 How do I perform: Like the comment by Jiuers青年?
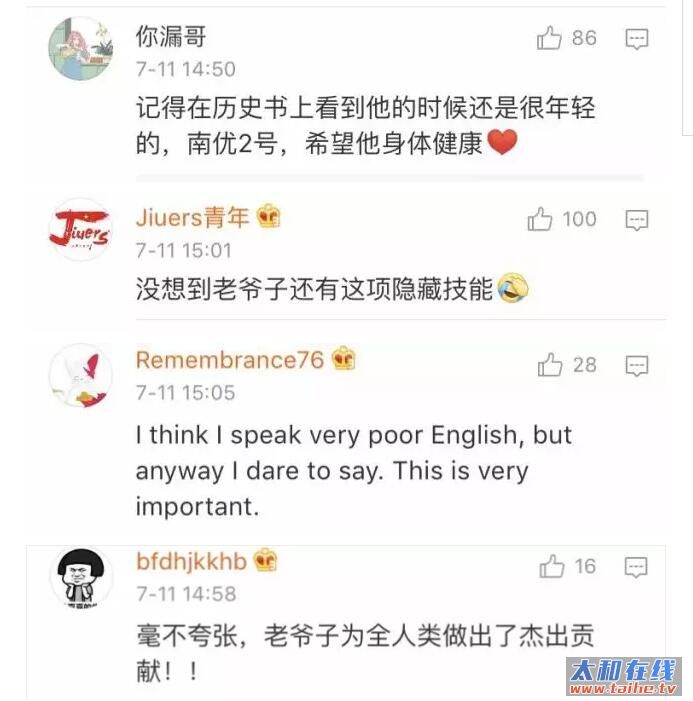pyautogui.click(x=541, y=219)
